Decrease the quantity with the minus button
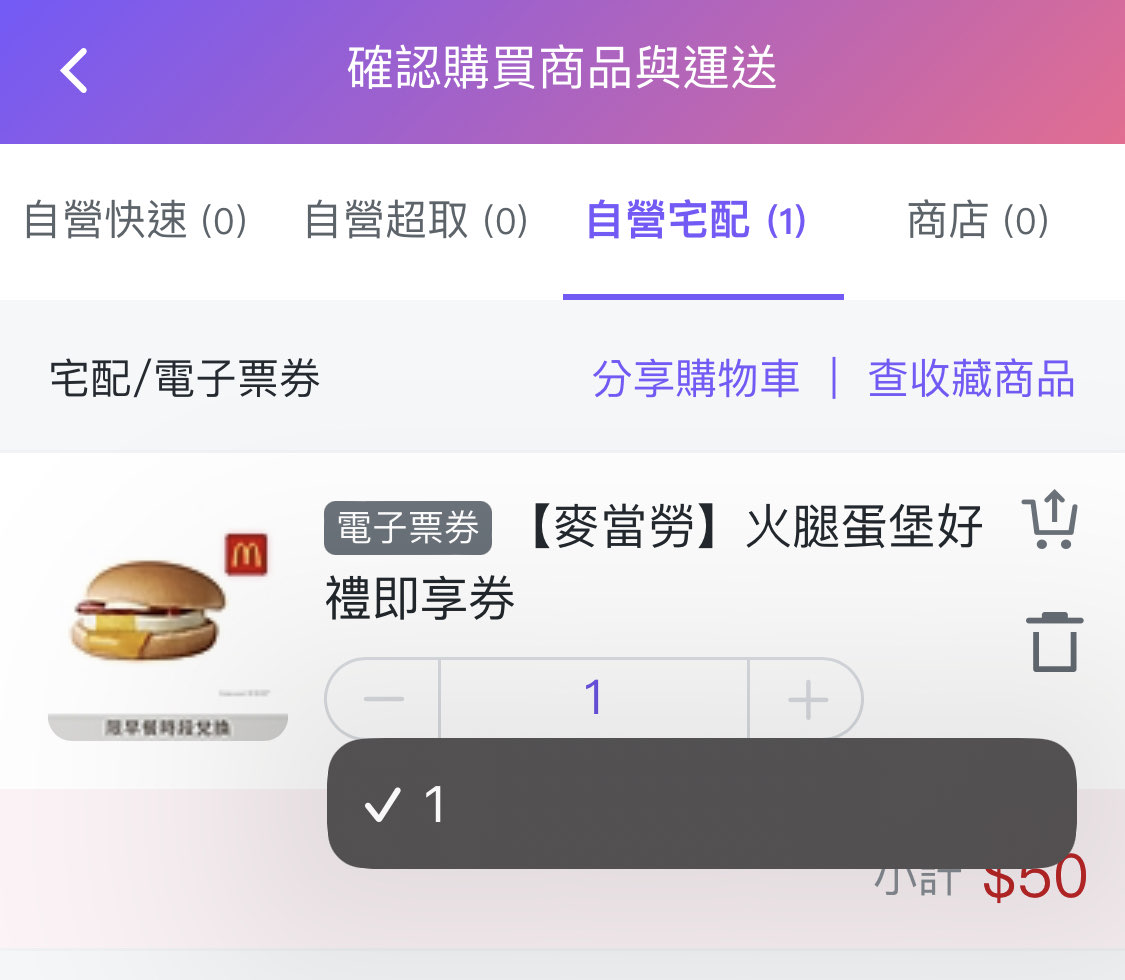 tap(384, 699)
